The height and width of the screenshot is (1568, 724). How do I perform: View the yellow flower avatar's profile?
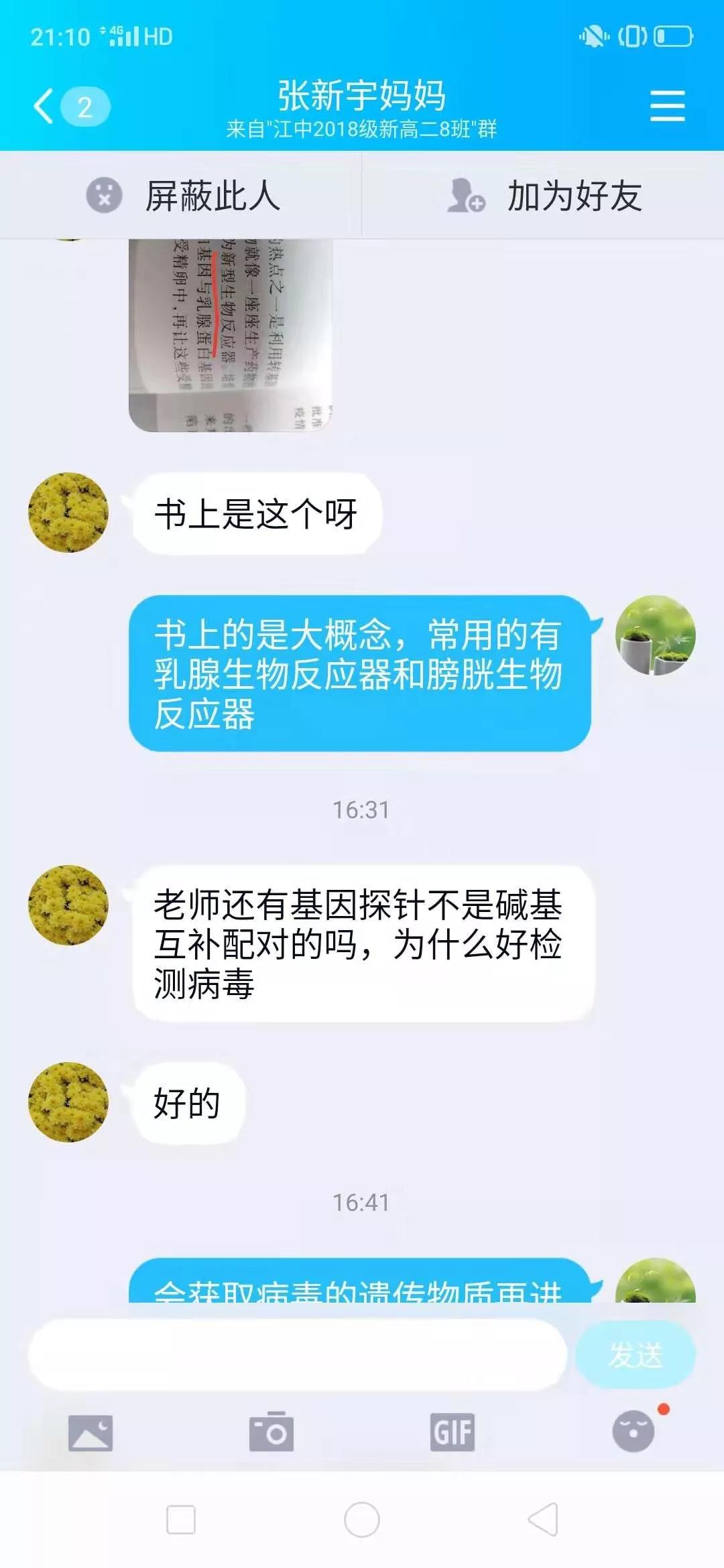click(x=68, y=513)
